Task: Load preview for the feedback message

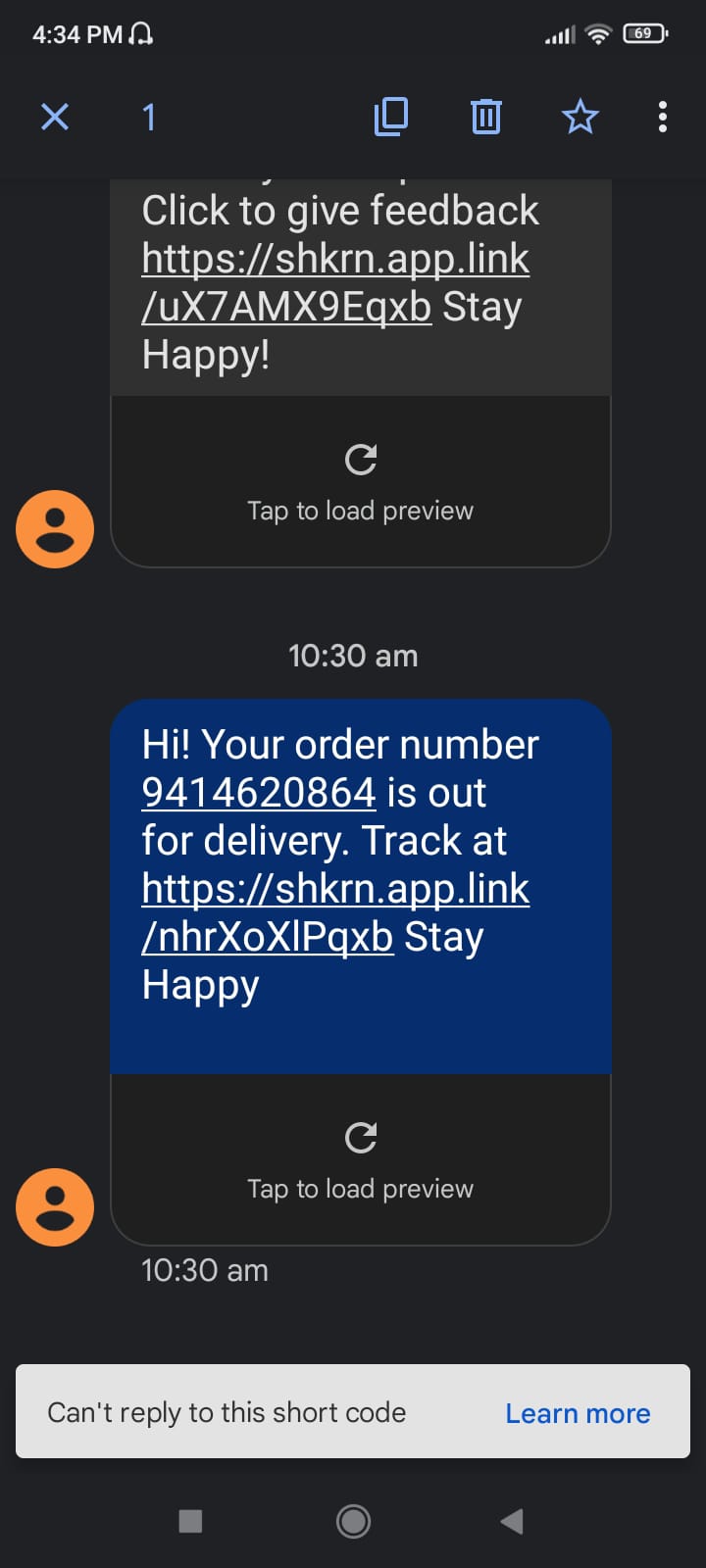Action: [361, 482]
